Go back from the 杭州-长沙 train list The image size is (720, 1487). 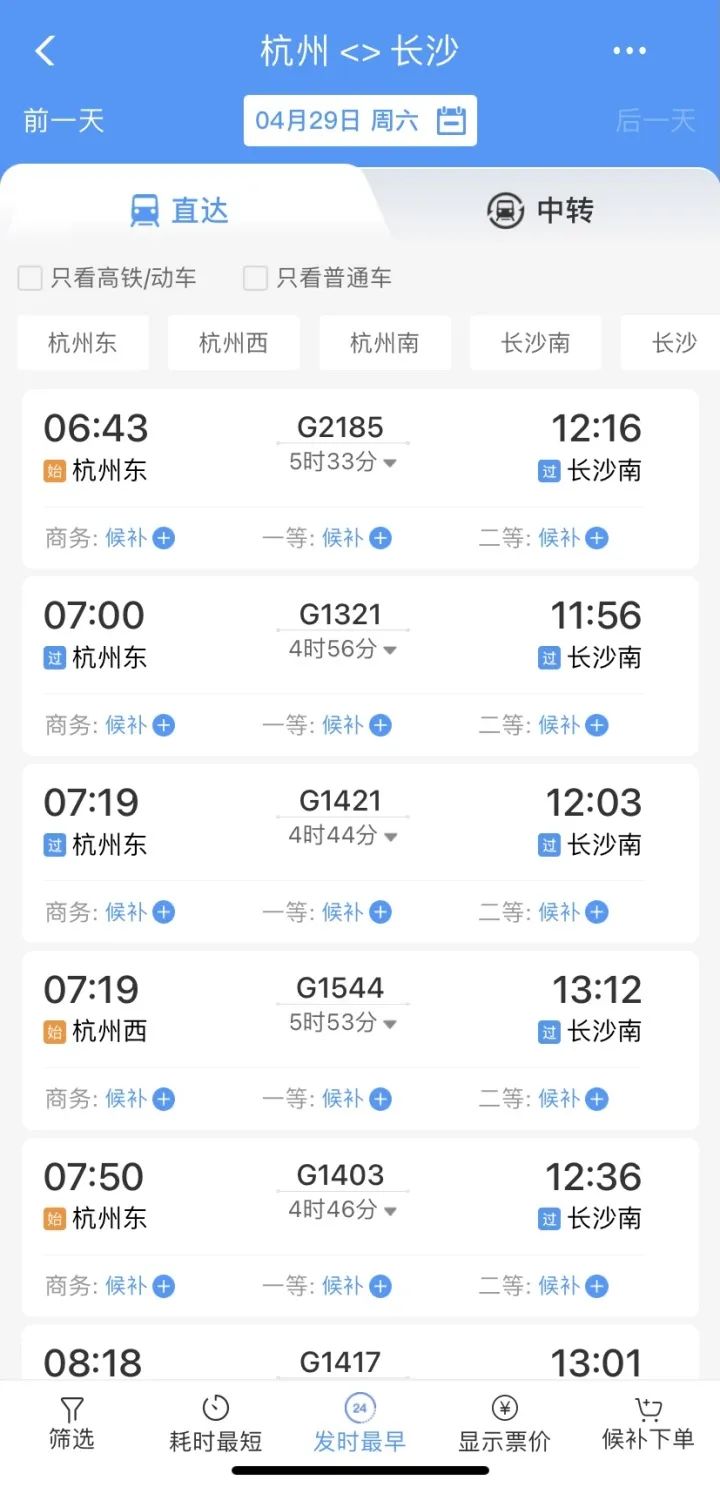pyautogui.click(x=45, y=51)
